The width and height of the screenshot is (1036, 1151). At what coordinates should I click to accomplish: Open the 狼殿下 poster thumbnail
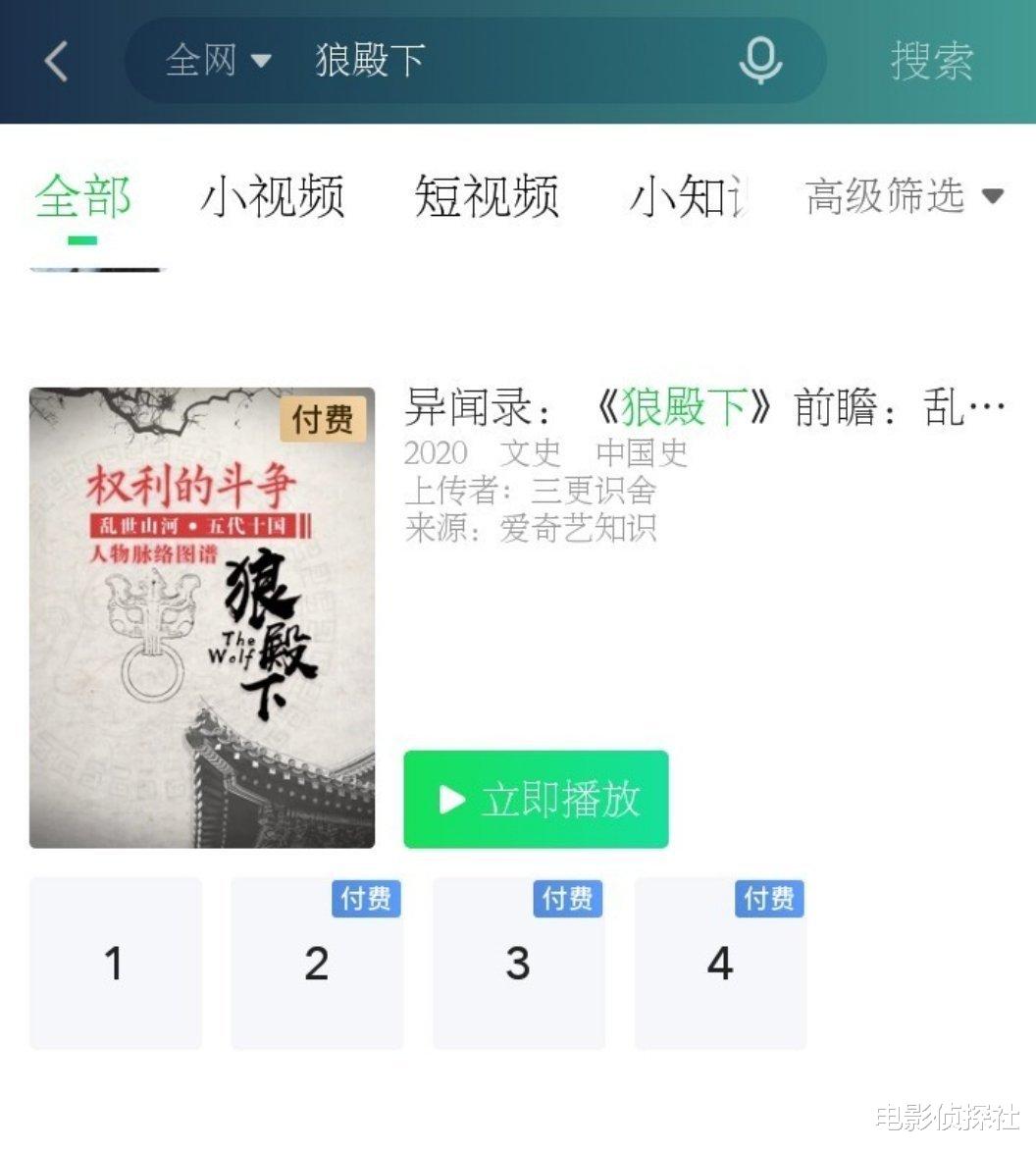click(x=201, y=618)
